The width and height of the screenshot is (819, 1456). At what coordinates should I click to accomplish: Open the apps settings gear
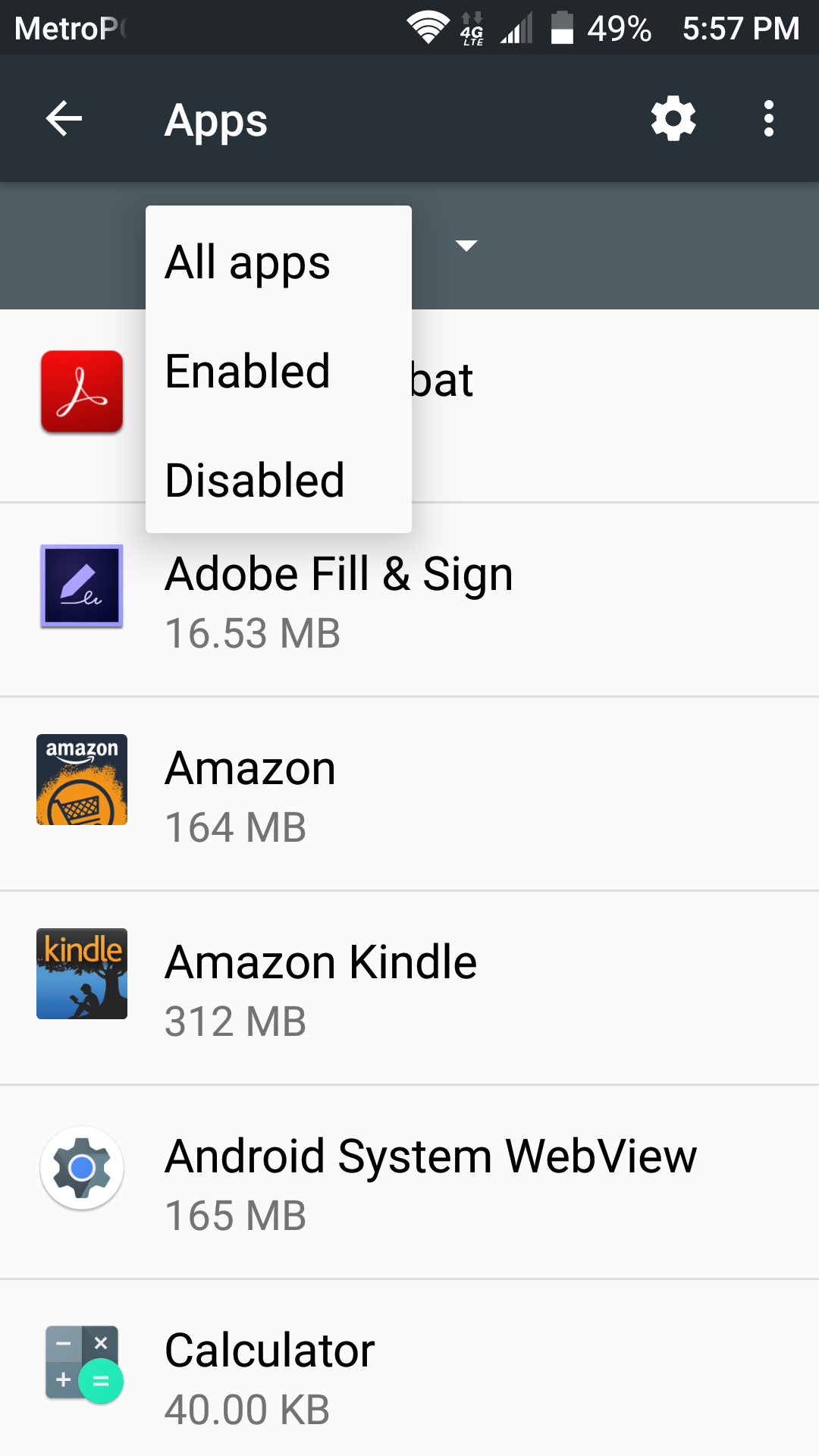tap(673, 118)
